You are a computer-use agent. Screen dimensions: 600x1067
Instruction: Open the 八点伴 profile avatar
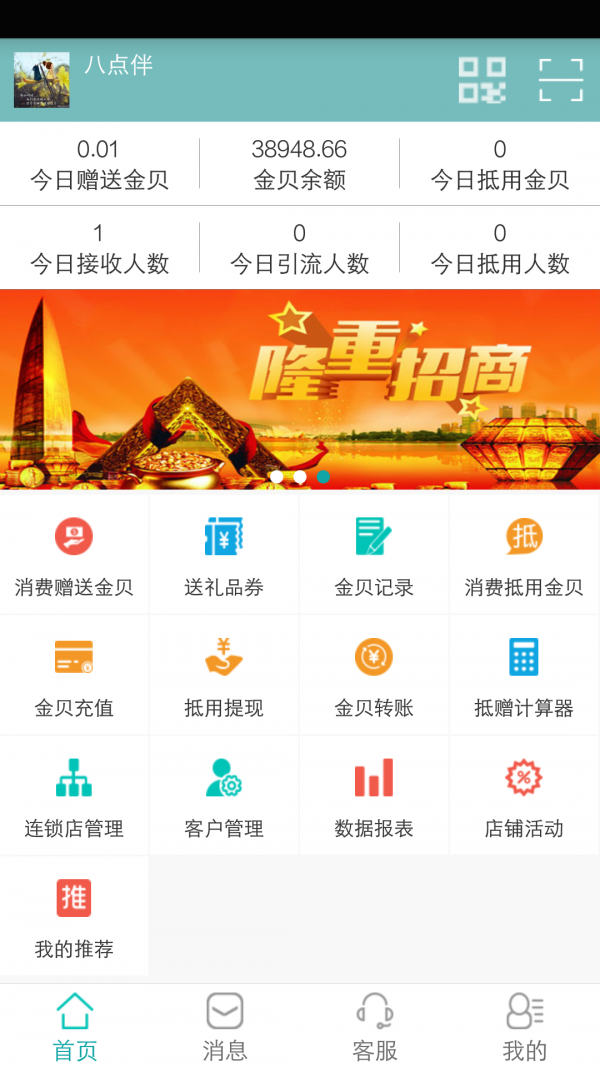click(x=42, y=80)
